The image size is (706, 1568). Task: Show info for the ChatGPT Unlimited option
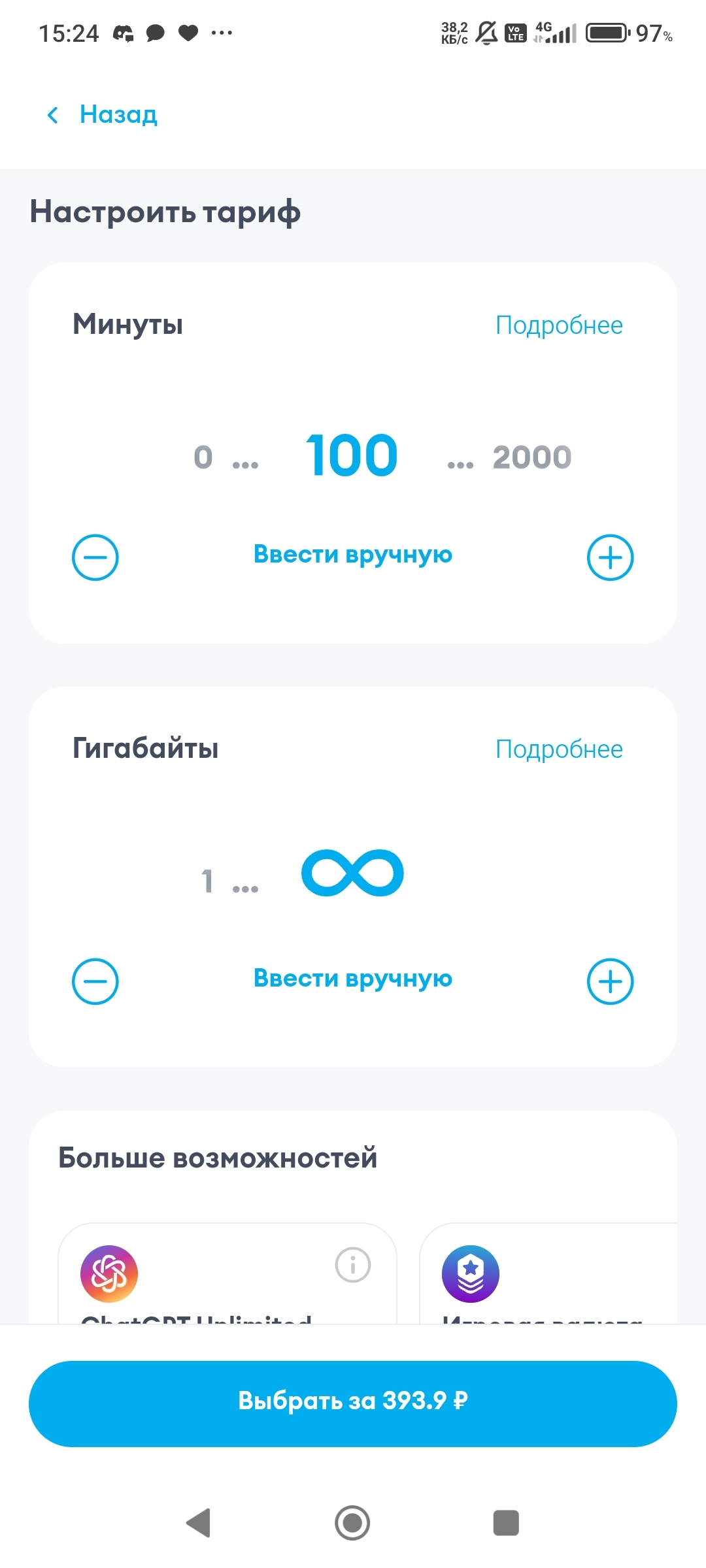[353, 1265]
